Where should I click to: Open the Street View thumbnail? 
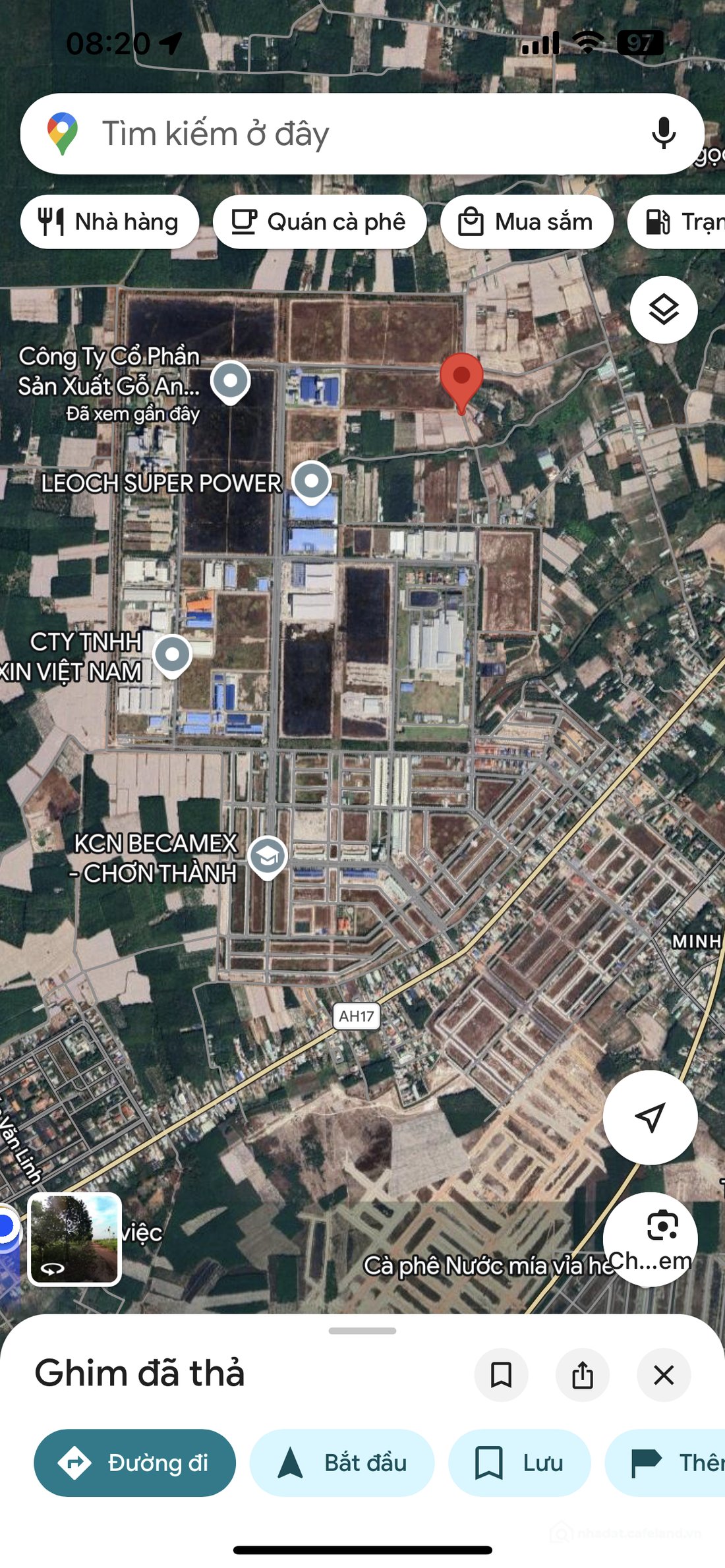point(74,1238)
